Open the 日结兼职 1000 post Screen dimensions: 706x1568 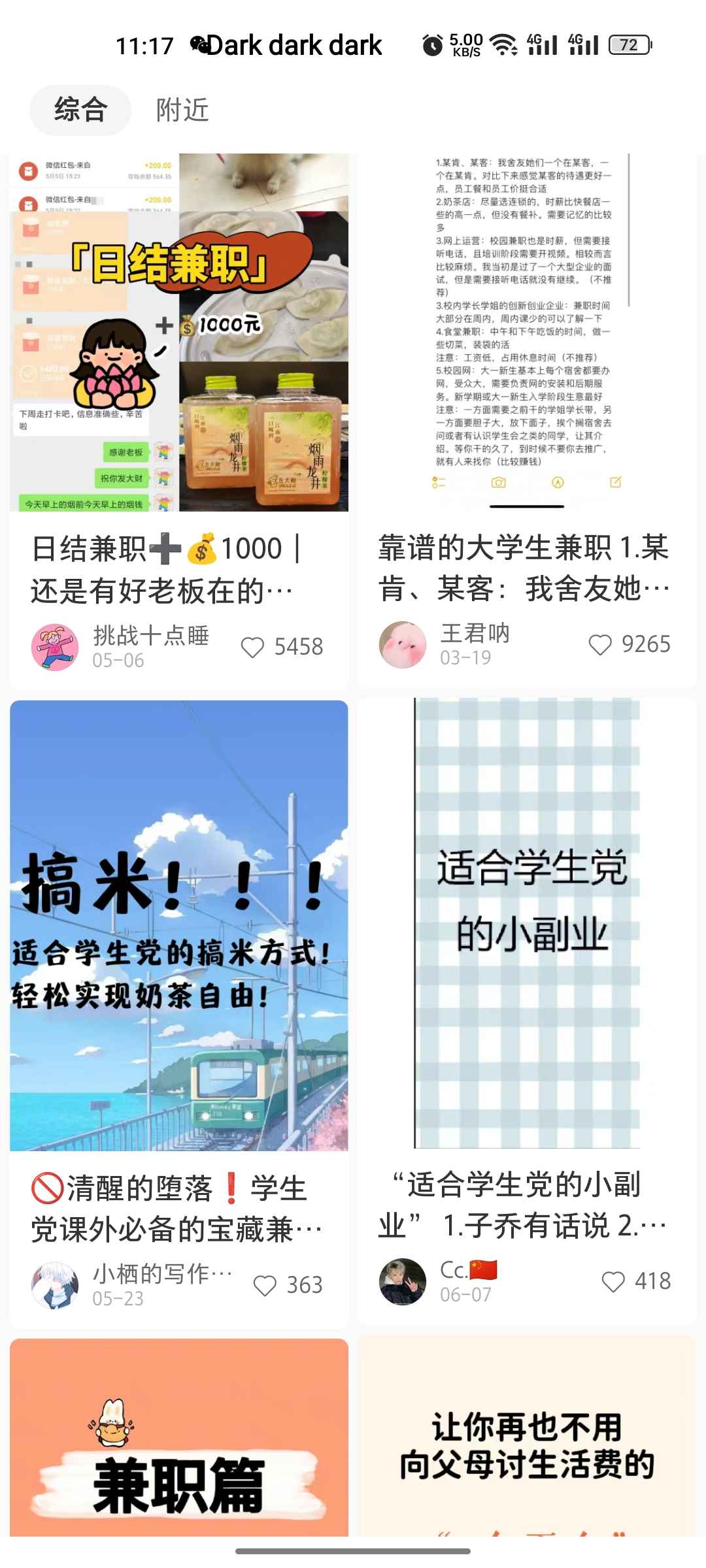(178, 333)
